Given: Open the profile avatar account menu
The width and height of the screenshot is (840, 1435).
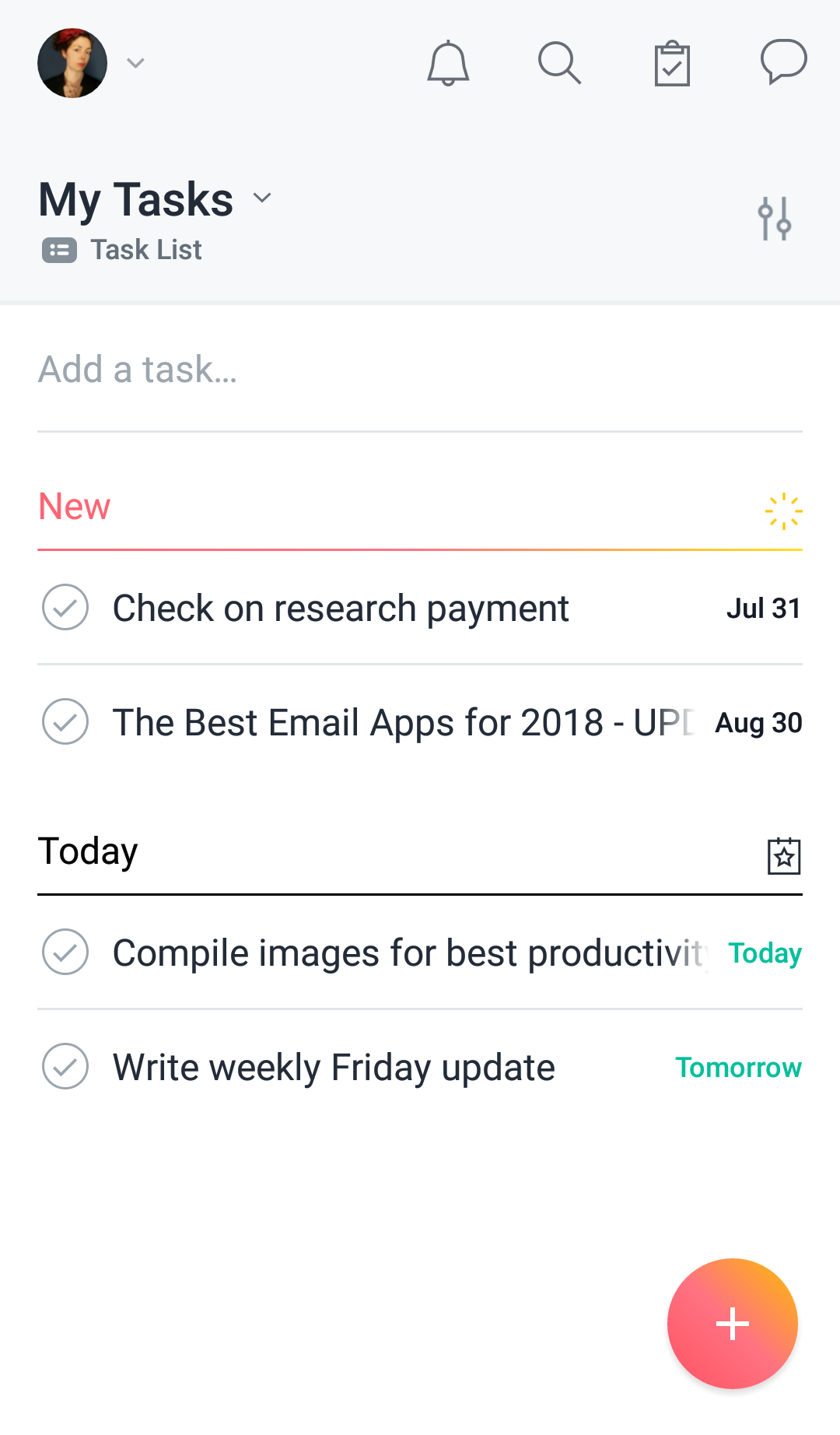Looking at the screenshot, I should (72, 63).
